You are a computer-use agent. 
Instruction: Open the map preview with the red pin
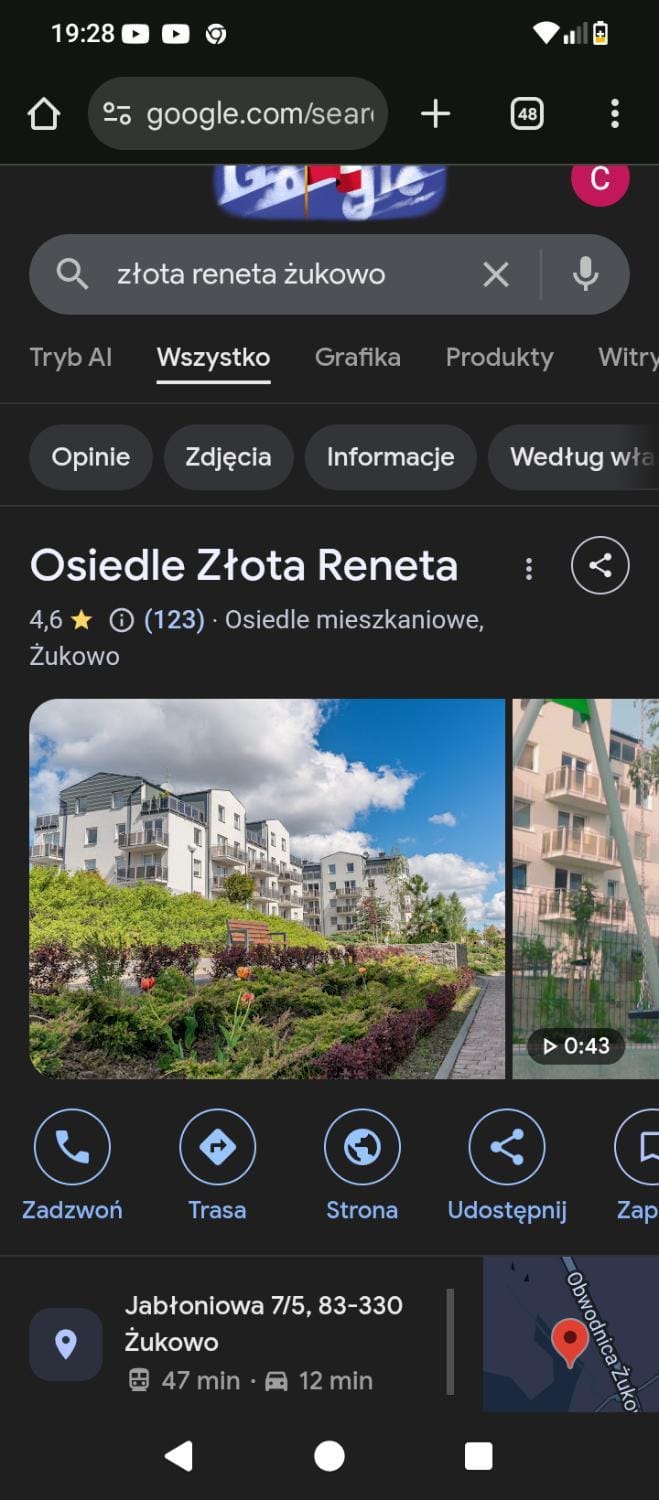coord(570,1333)
